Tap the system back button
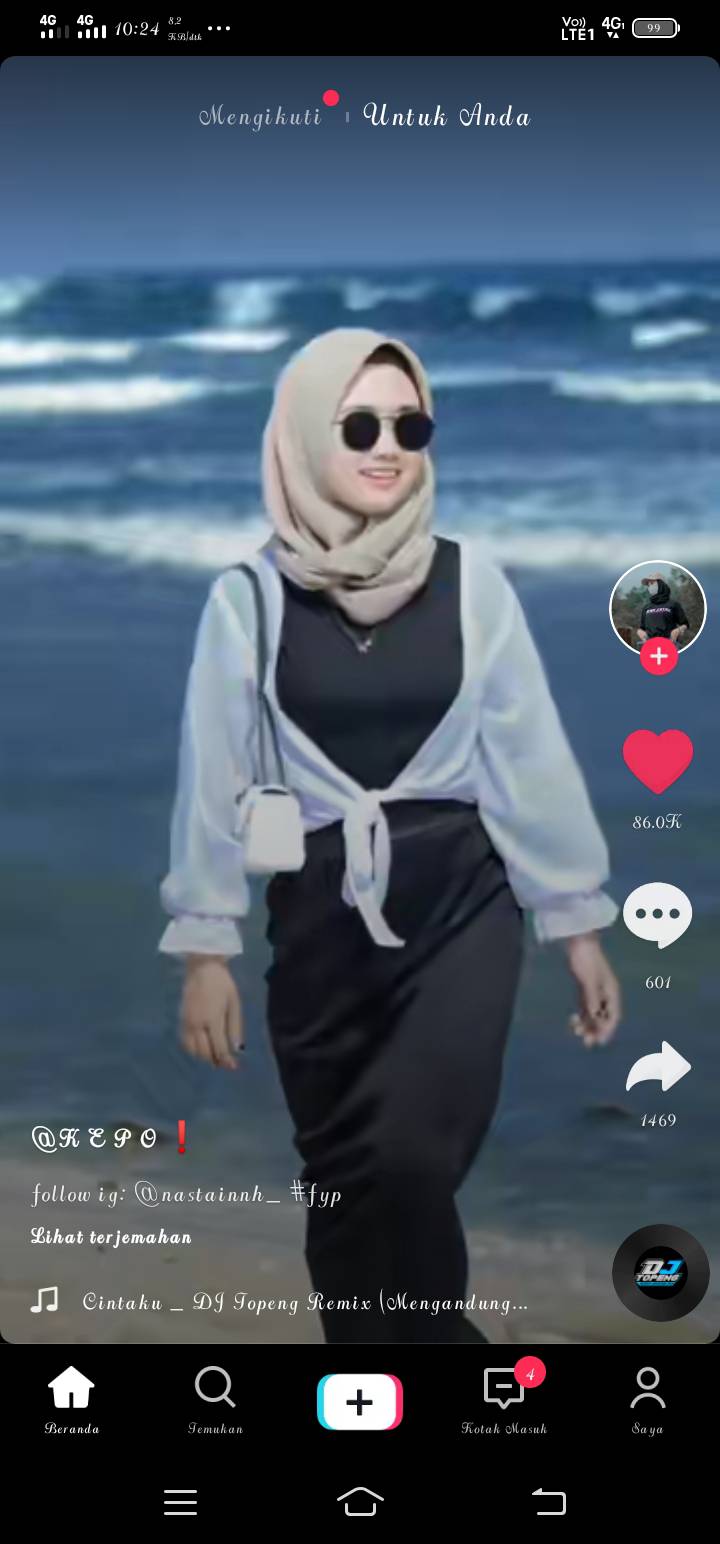This screenshot has height=1544, width=720. tap(549, 1501)
